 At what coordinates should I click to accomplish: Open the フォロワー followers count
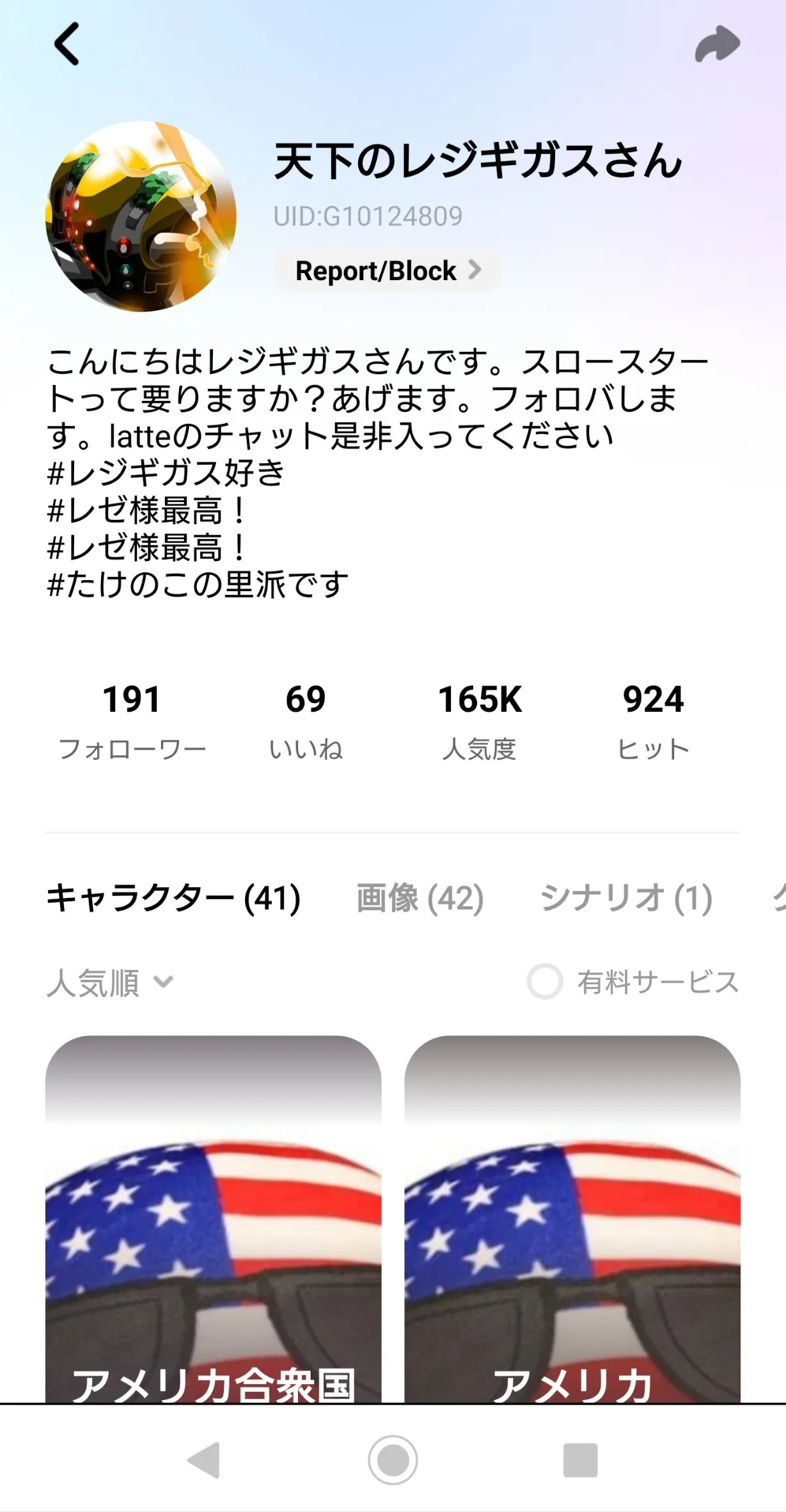(132, 721)
